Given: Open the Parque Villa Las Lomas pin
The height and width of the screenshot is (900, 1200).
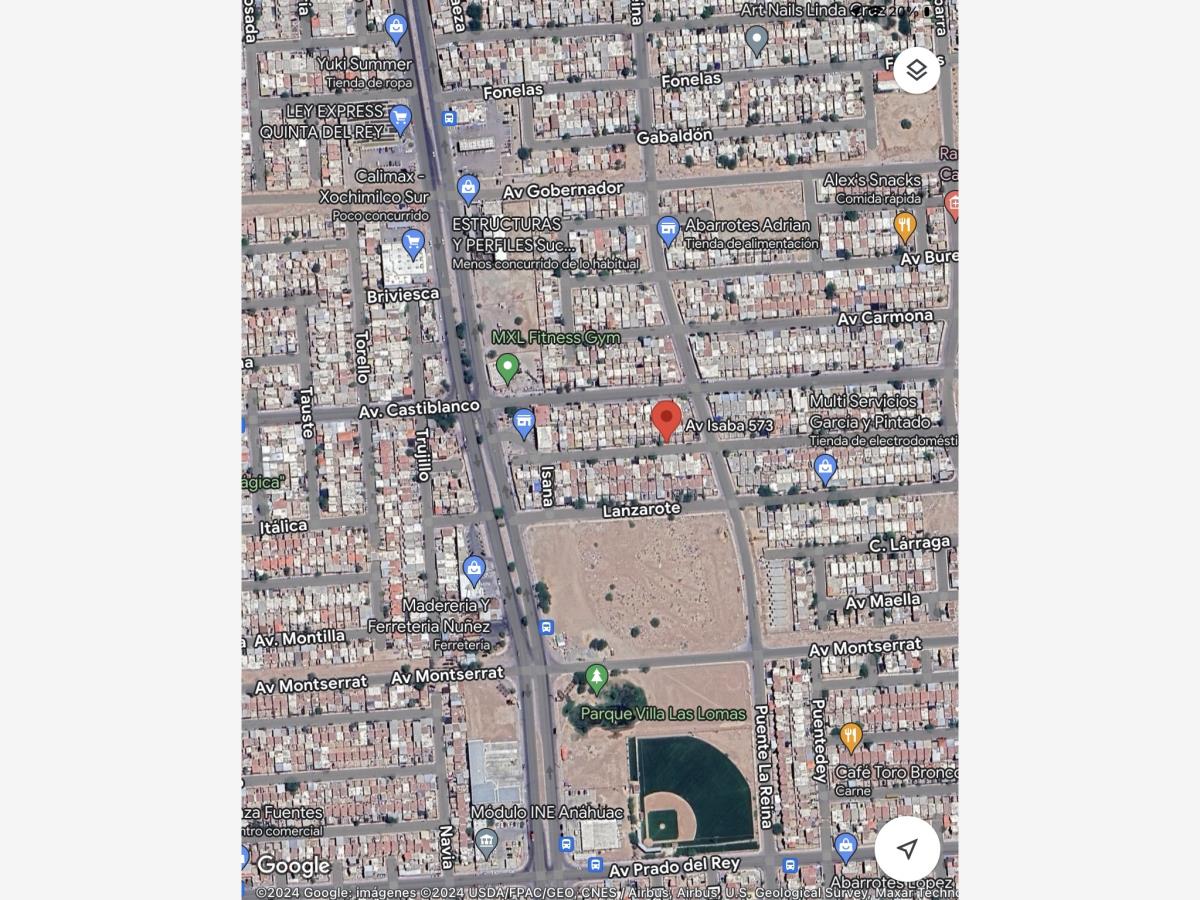Looking at the screenshot, I should click(x=597, y=679).
